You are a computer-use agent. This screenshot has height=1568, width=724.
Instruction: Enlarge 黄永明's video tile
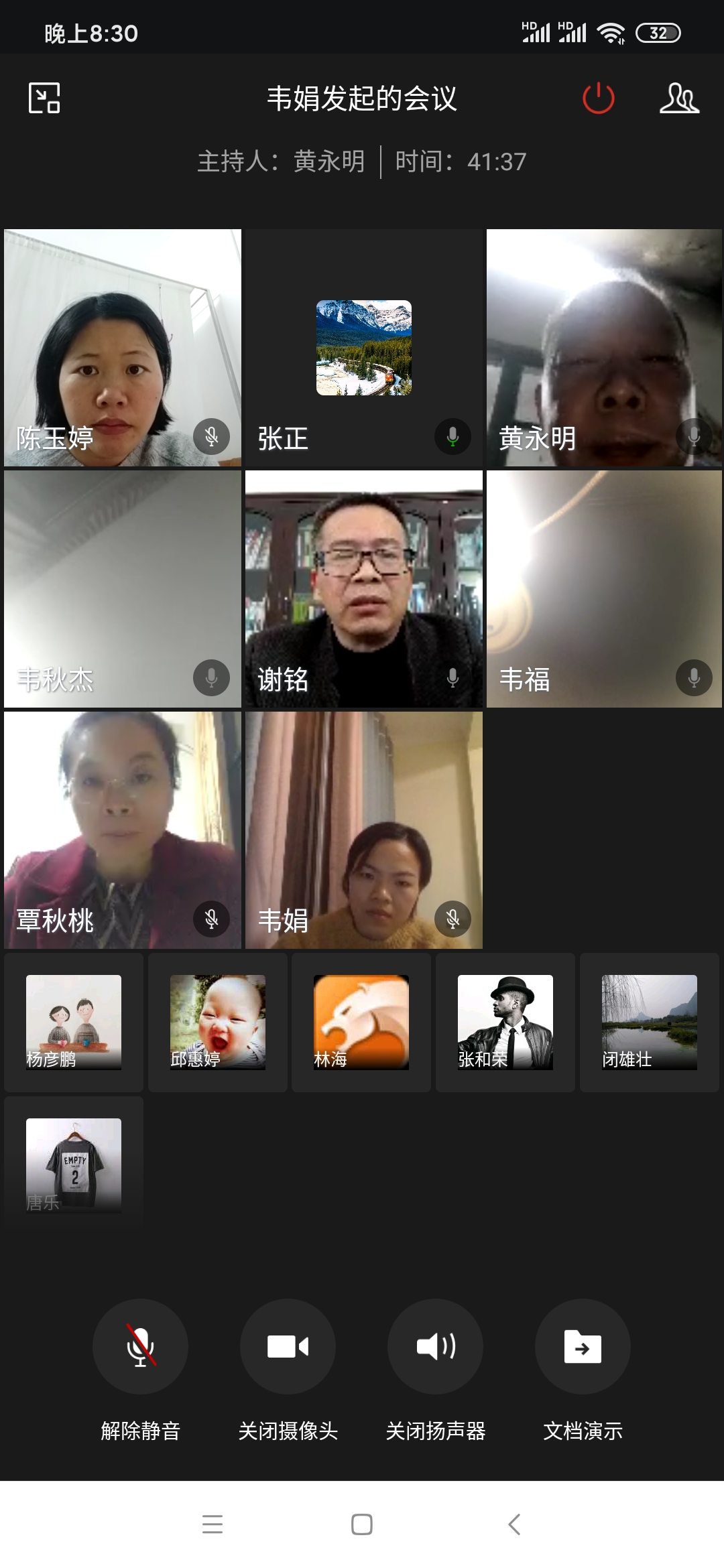point(604,347)
